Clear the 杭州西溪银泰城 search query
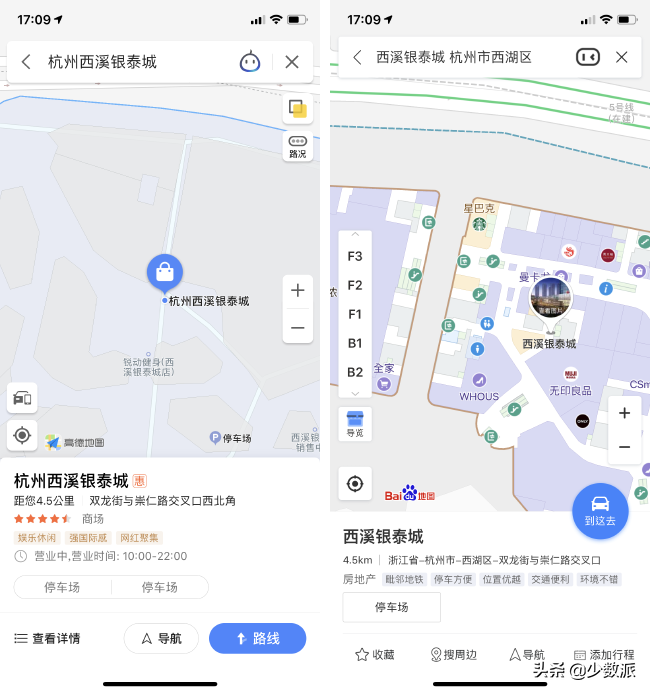The width and height of the screenshot is (650, 693). 292,62
